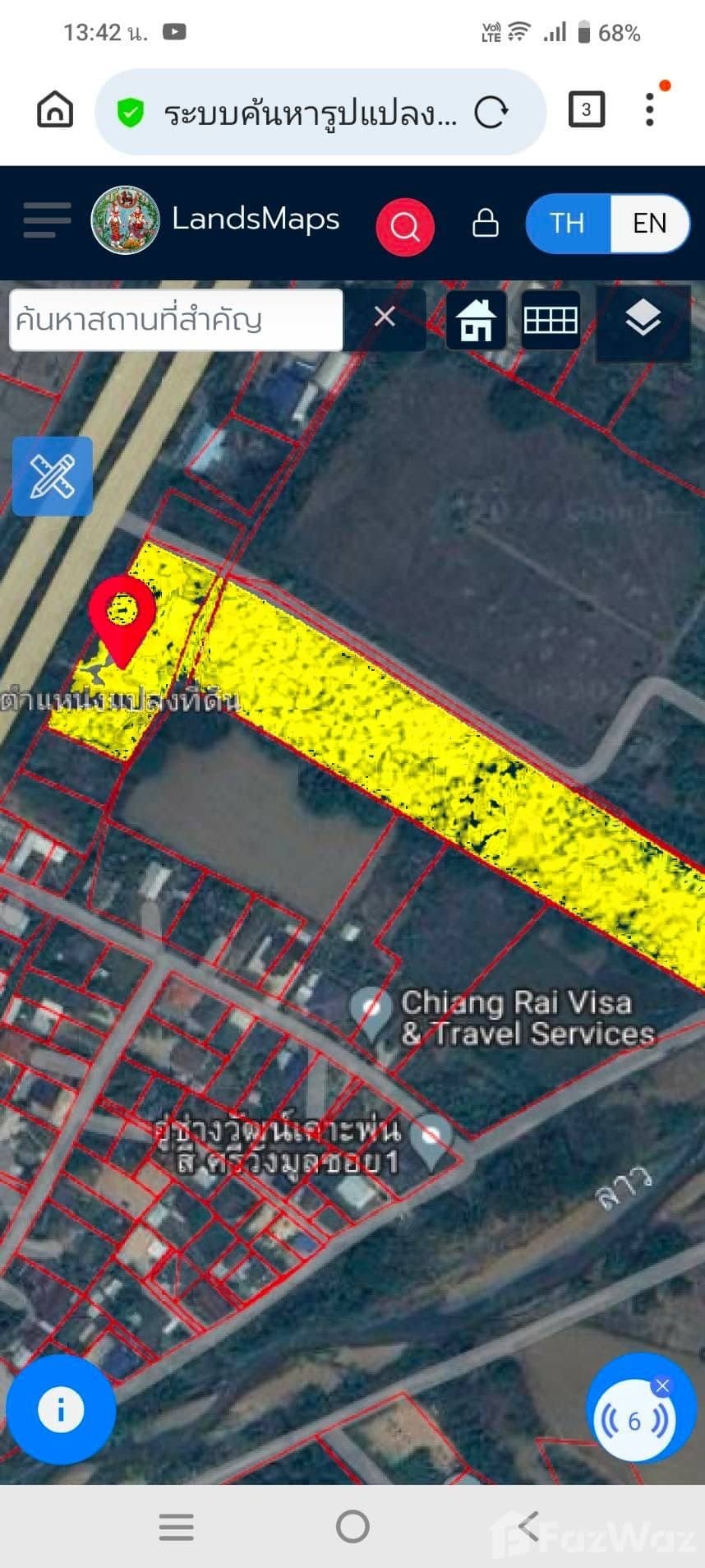
Task: Open the browser tab switcher
Action: [x=586, y=109]
